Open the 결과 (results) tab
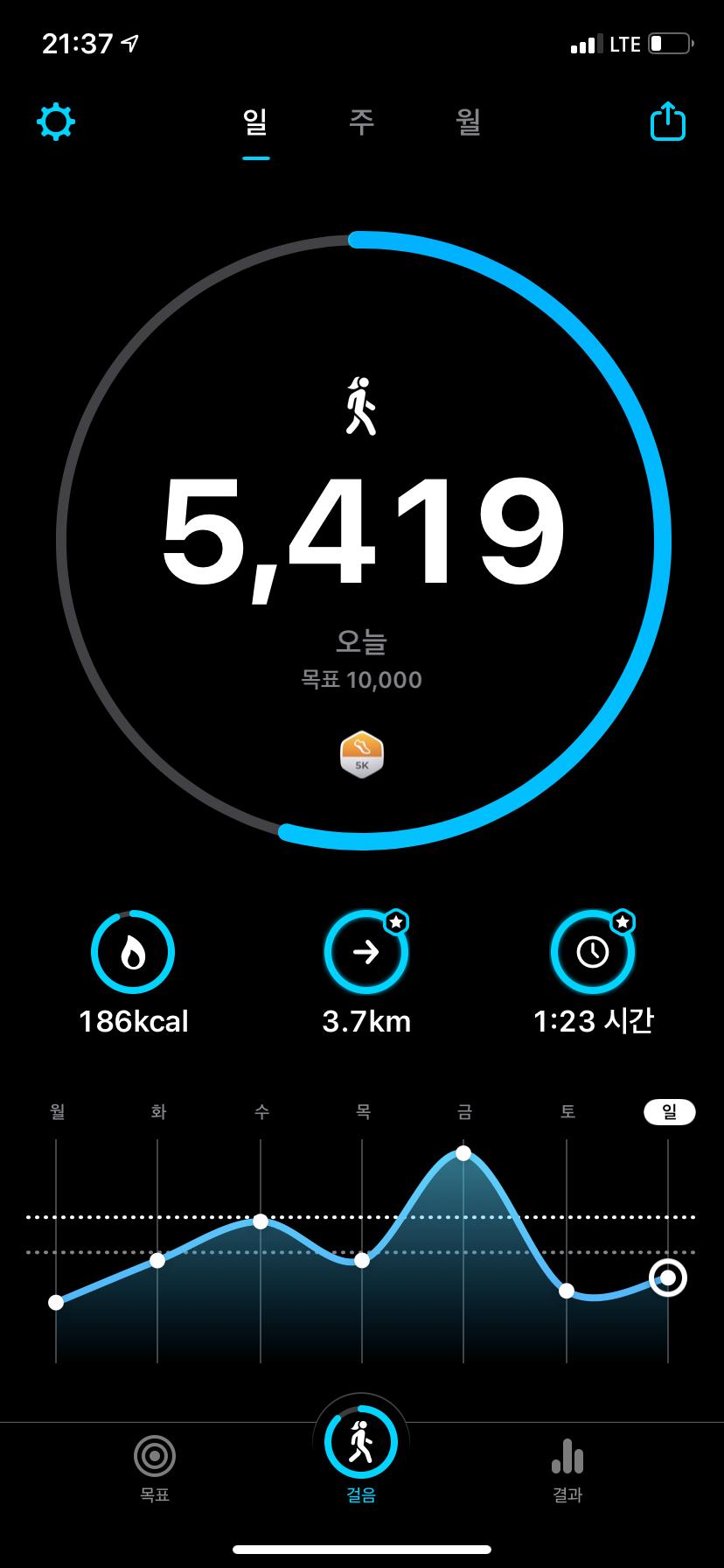The height and width of the screenshot is (1568, 724). tap(567, 1467)
